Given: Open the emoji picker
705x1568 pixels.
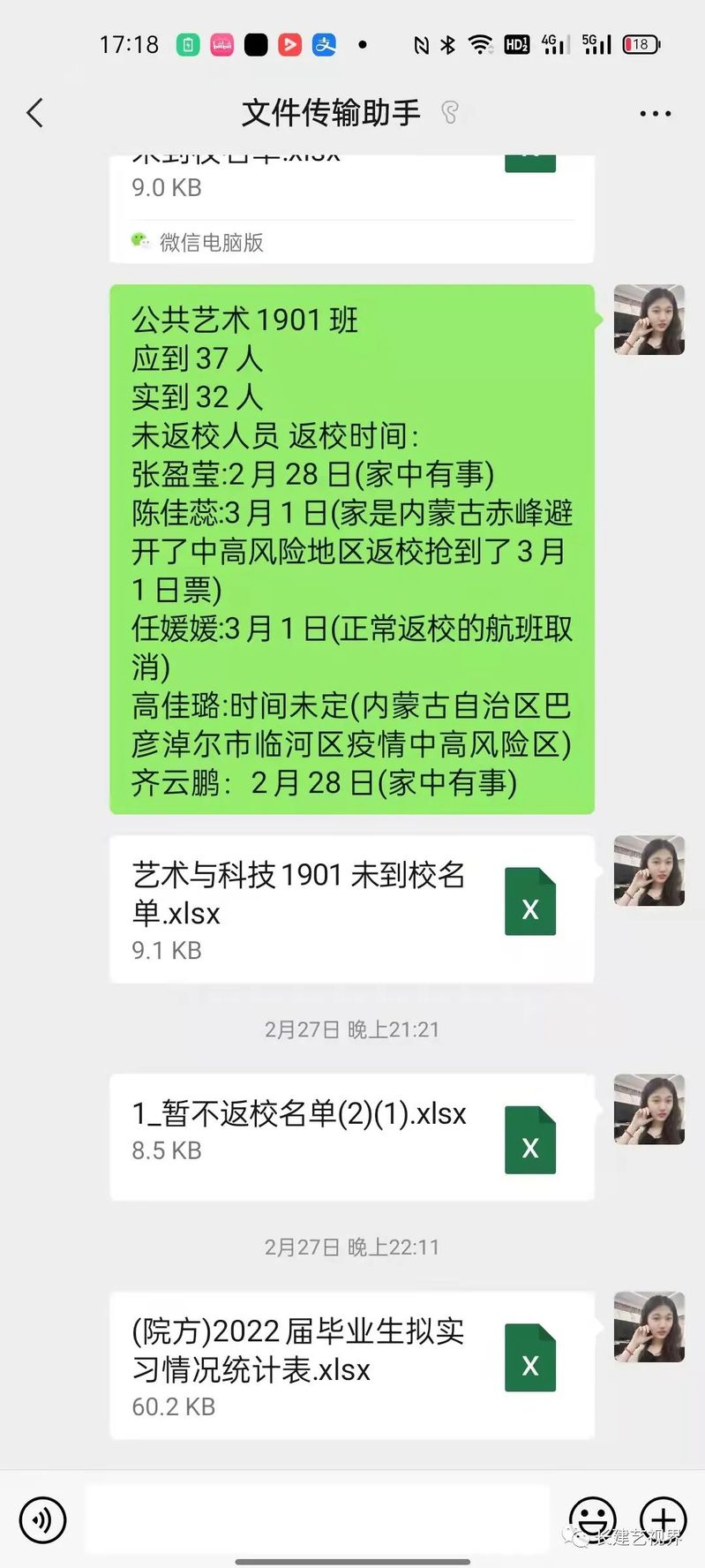Looking at the screenshot, I should point(592,1519).
